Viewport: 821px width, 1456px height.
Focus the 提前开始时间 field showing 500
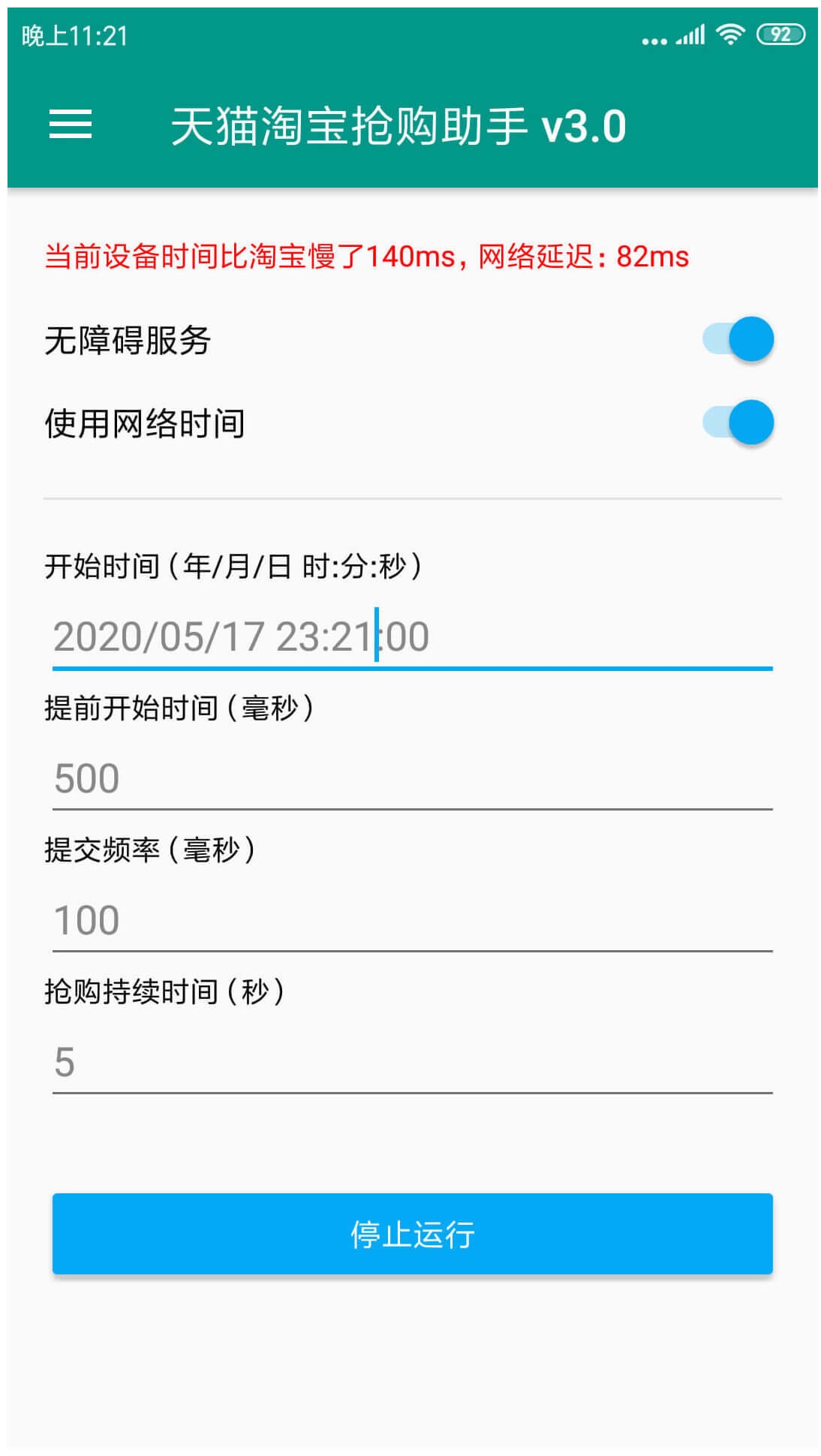point(412,778)
